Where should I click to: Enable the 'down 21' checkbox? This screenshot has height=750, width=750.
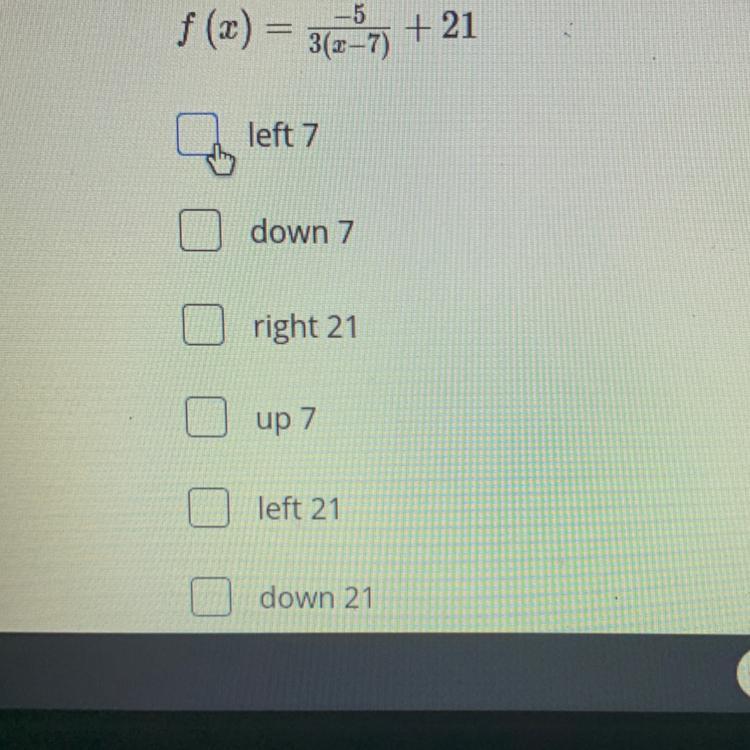click(x=211, y=599)
